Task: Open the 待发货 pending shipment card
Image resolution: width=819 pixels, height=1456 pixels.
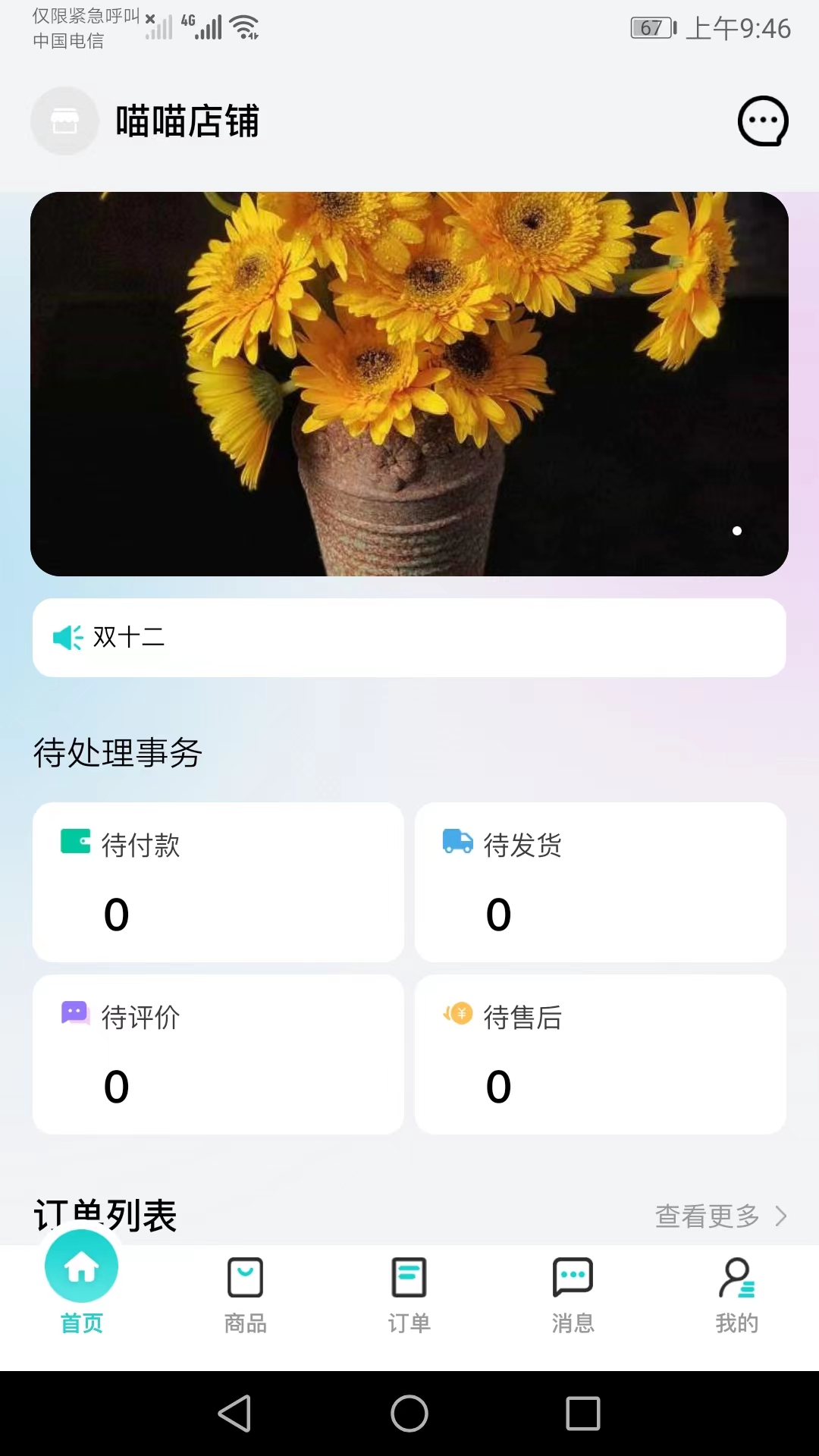Action: 601,882
